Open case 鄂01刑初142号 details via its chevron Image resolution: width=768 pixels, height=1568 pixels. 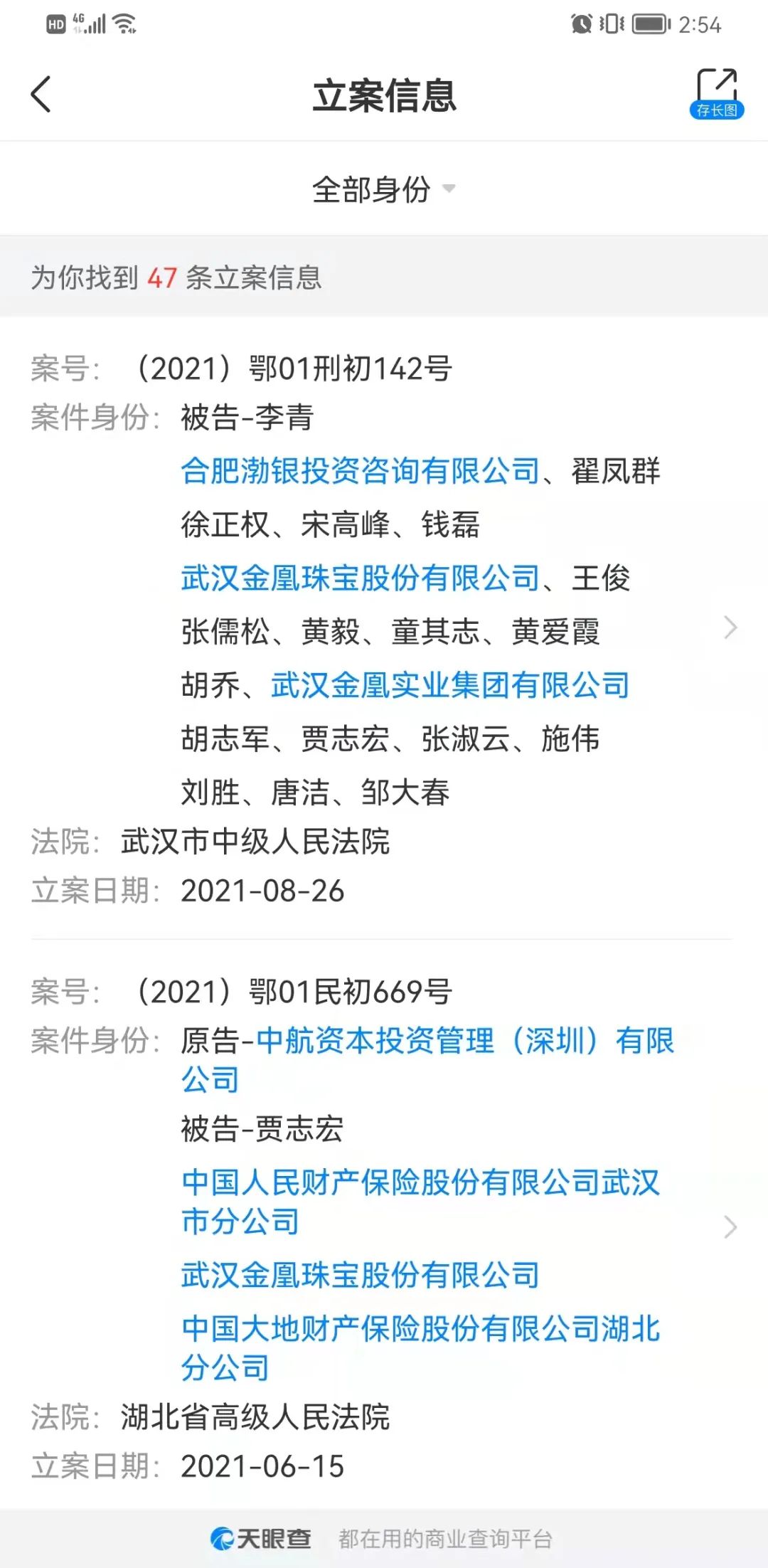pos(730,627)
